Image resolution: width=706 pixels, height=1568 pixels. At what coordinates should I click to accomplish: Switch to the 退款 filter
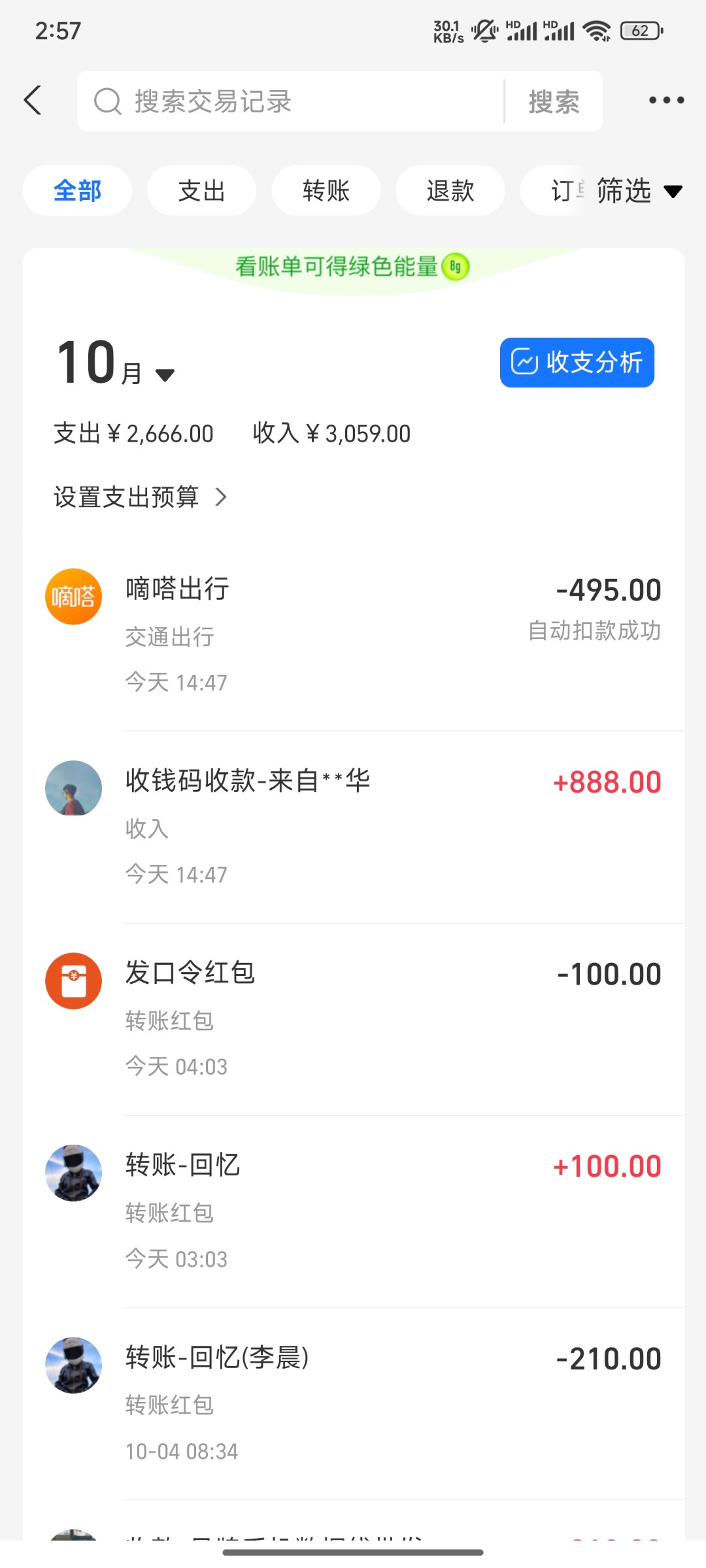coord(450,191)
